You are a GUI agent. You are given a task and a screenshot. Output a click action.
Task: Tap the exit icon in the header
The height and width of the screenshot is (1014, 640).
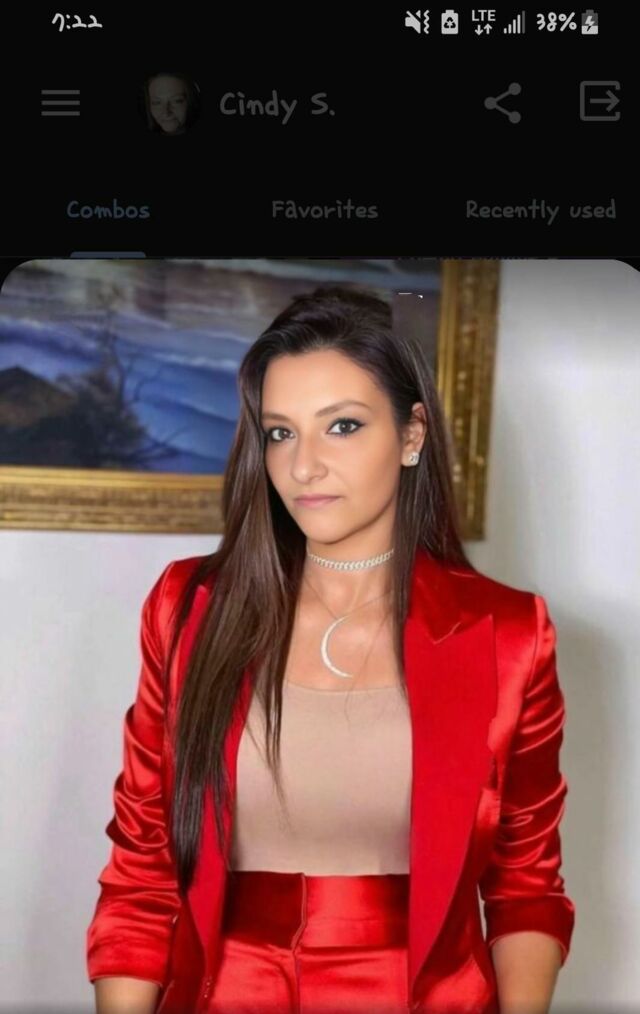coord(600,101)
